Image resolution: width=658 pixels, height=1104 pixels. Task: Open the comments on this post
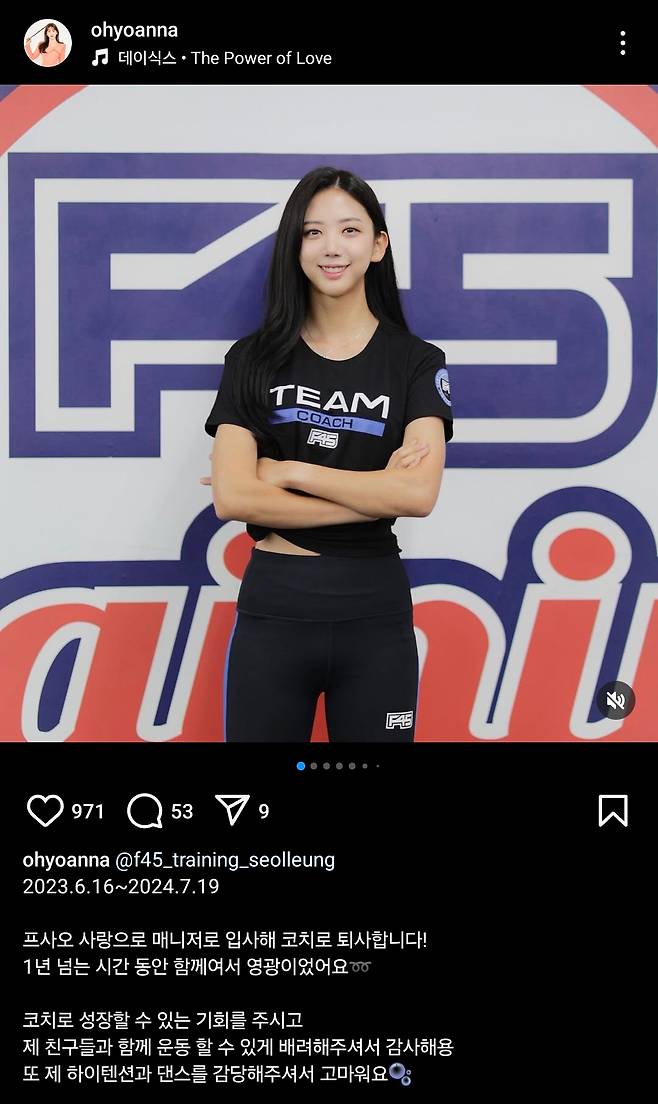tap(145, 810)
